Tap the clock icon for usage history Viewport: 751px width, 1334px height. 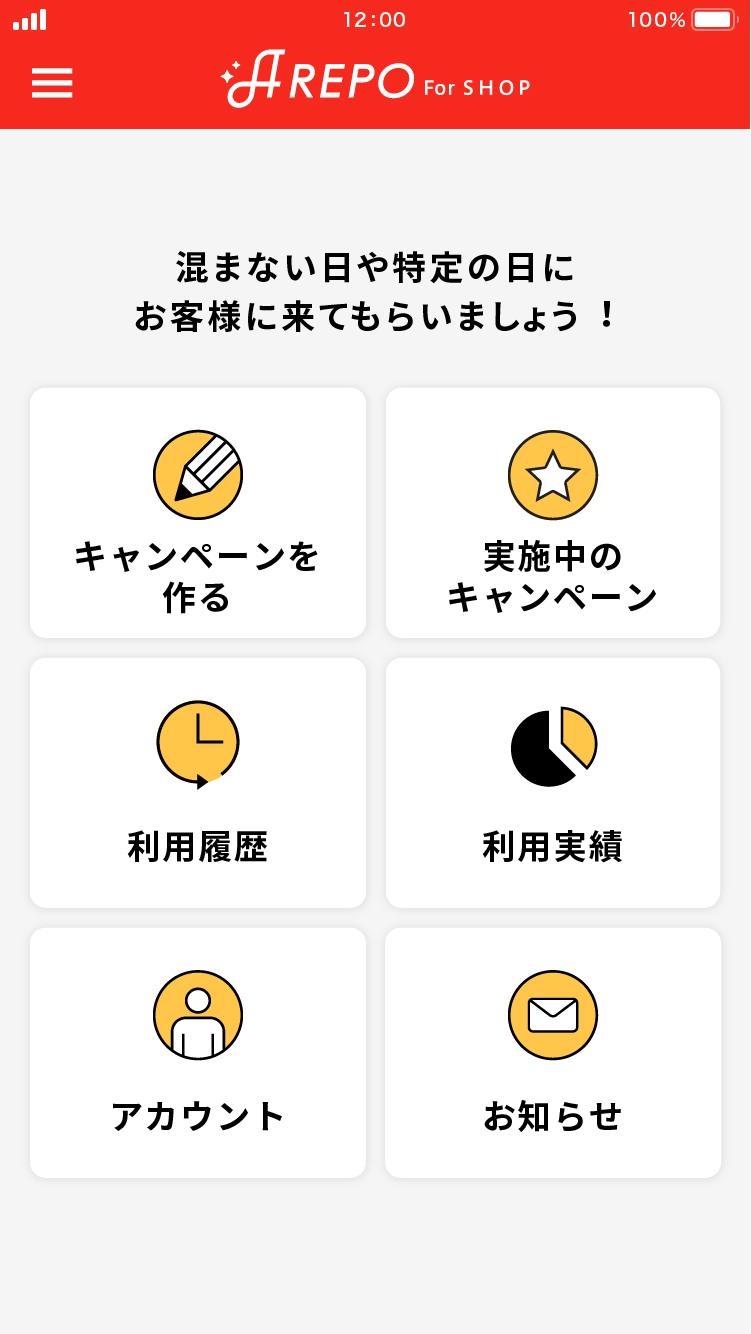[x=197, y=744]
